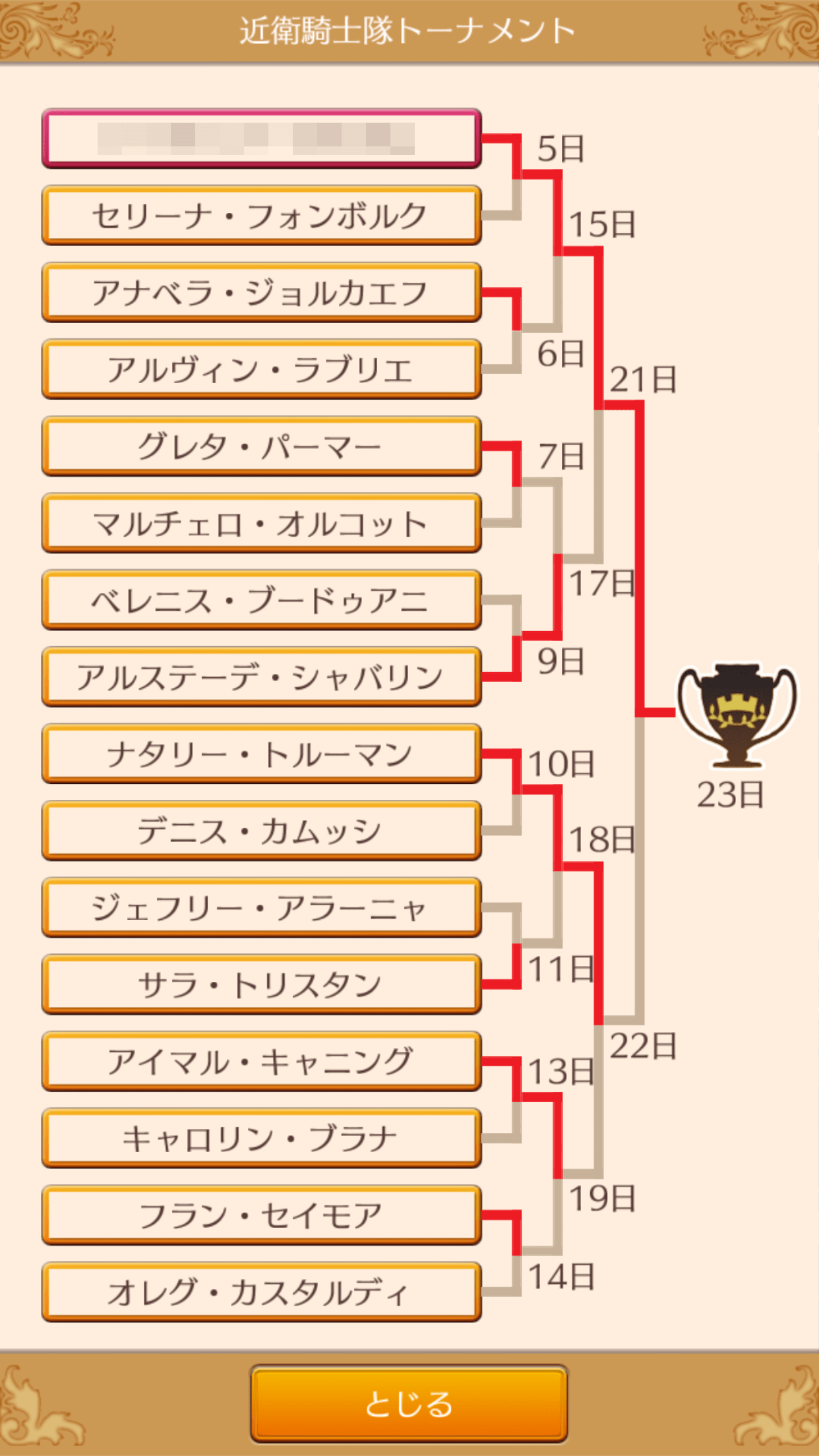The image size is (819, 1456).
Task: View ジェフリー・アラーニャ's entry
Action: pos(261,908)
